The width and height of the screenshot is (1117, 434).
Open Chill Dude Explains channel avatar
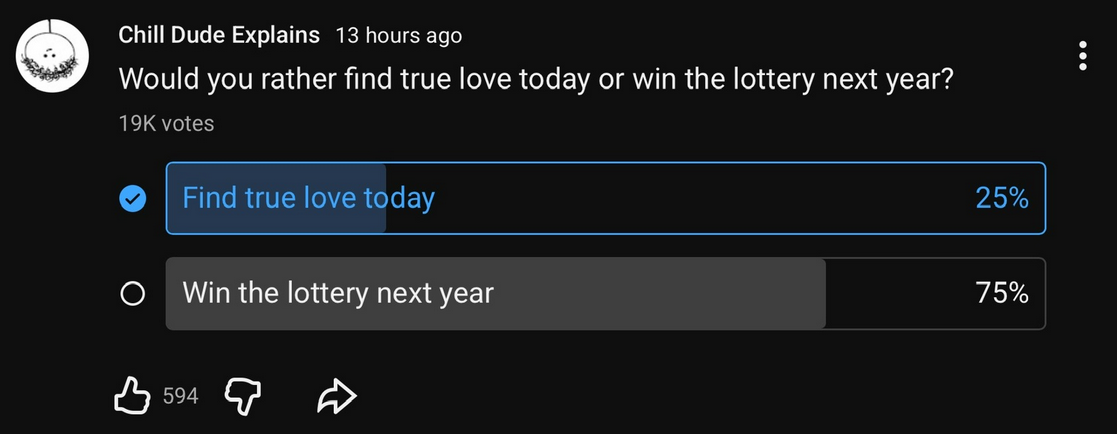click(48, 57)
